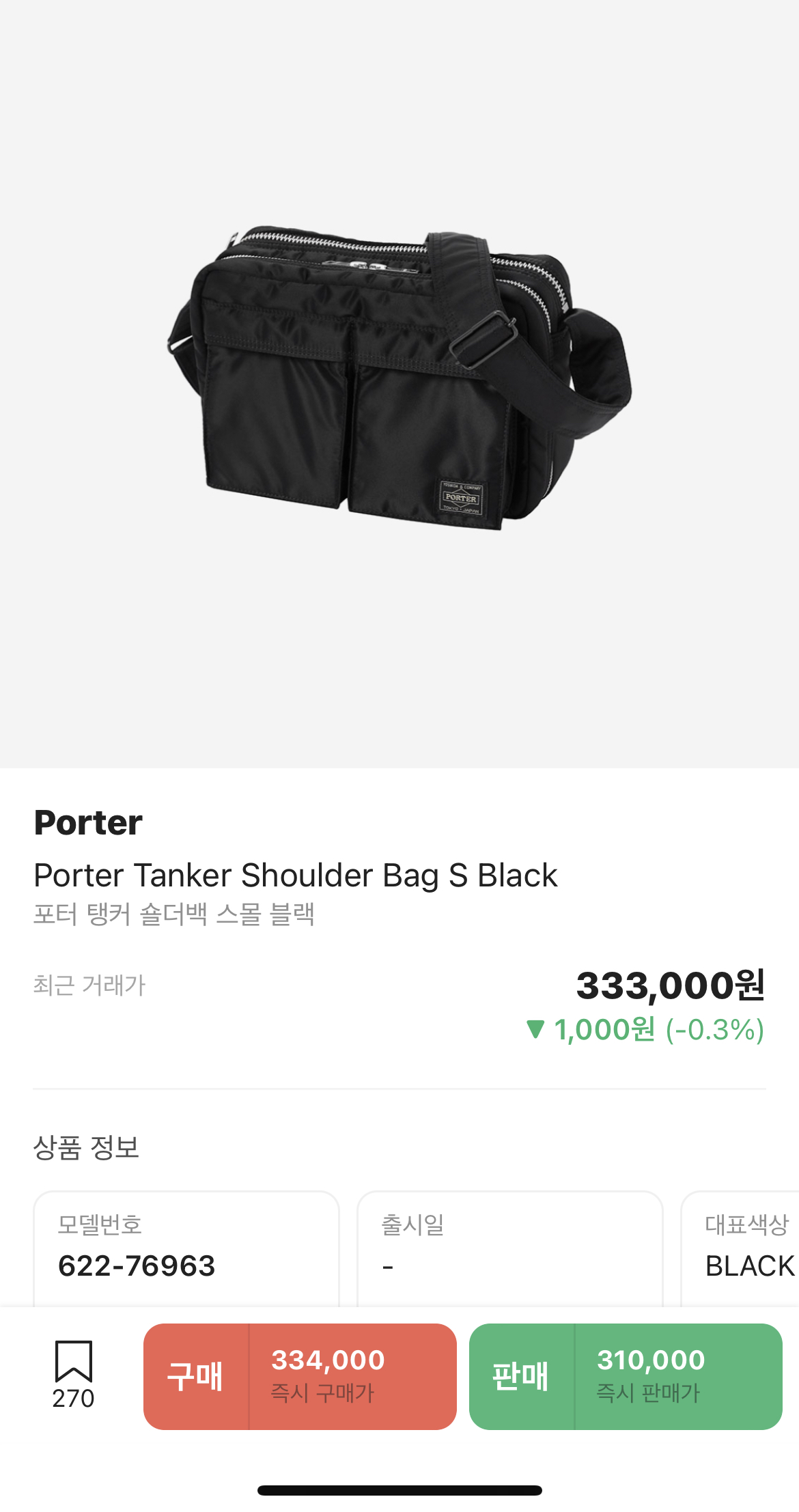View the Porter Tanker bag image
Screen dimensions: 799x1512
[399, 379]
